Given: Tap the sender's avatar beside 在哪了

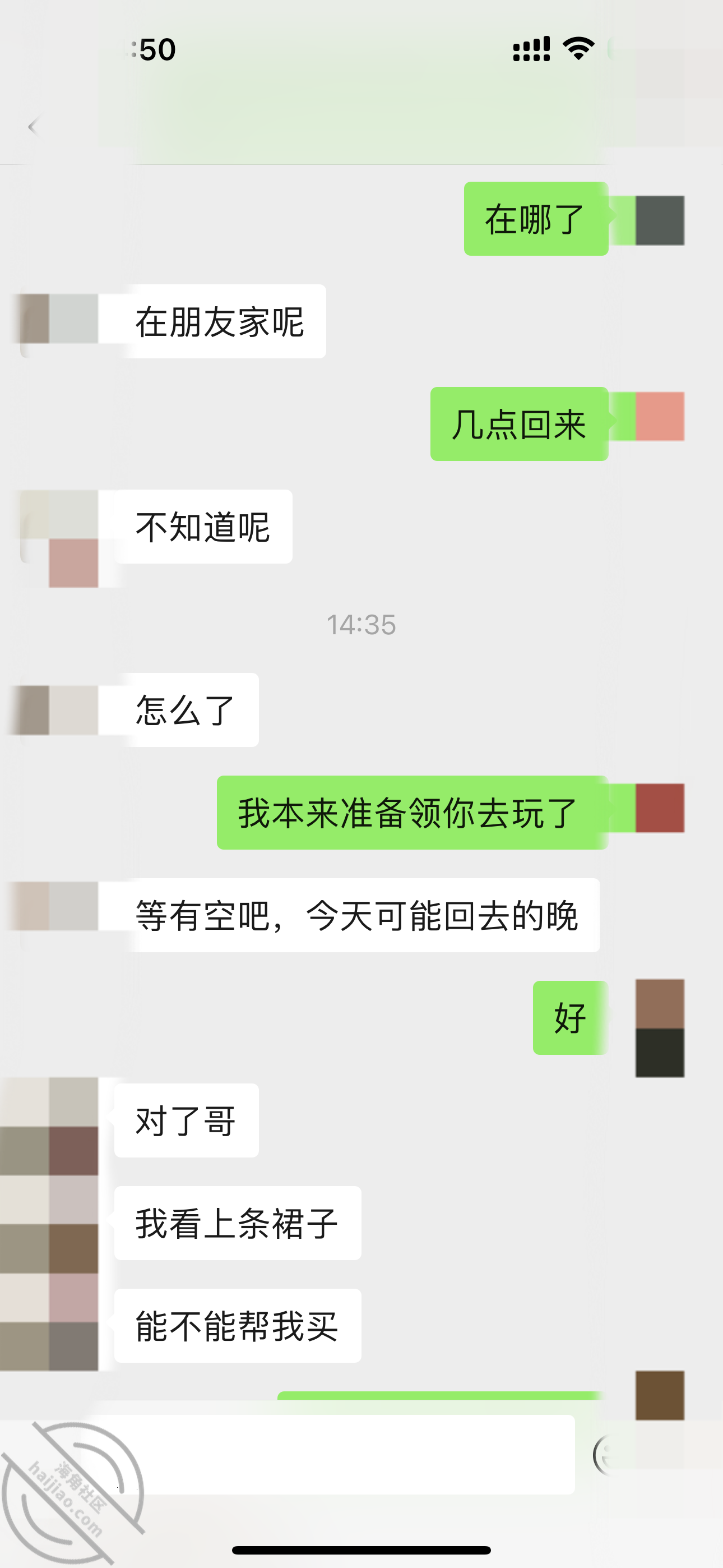Looking at the screenshot, I should [x=659, y=220].
